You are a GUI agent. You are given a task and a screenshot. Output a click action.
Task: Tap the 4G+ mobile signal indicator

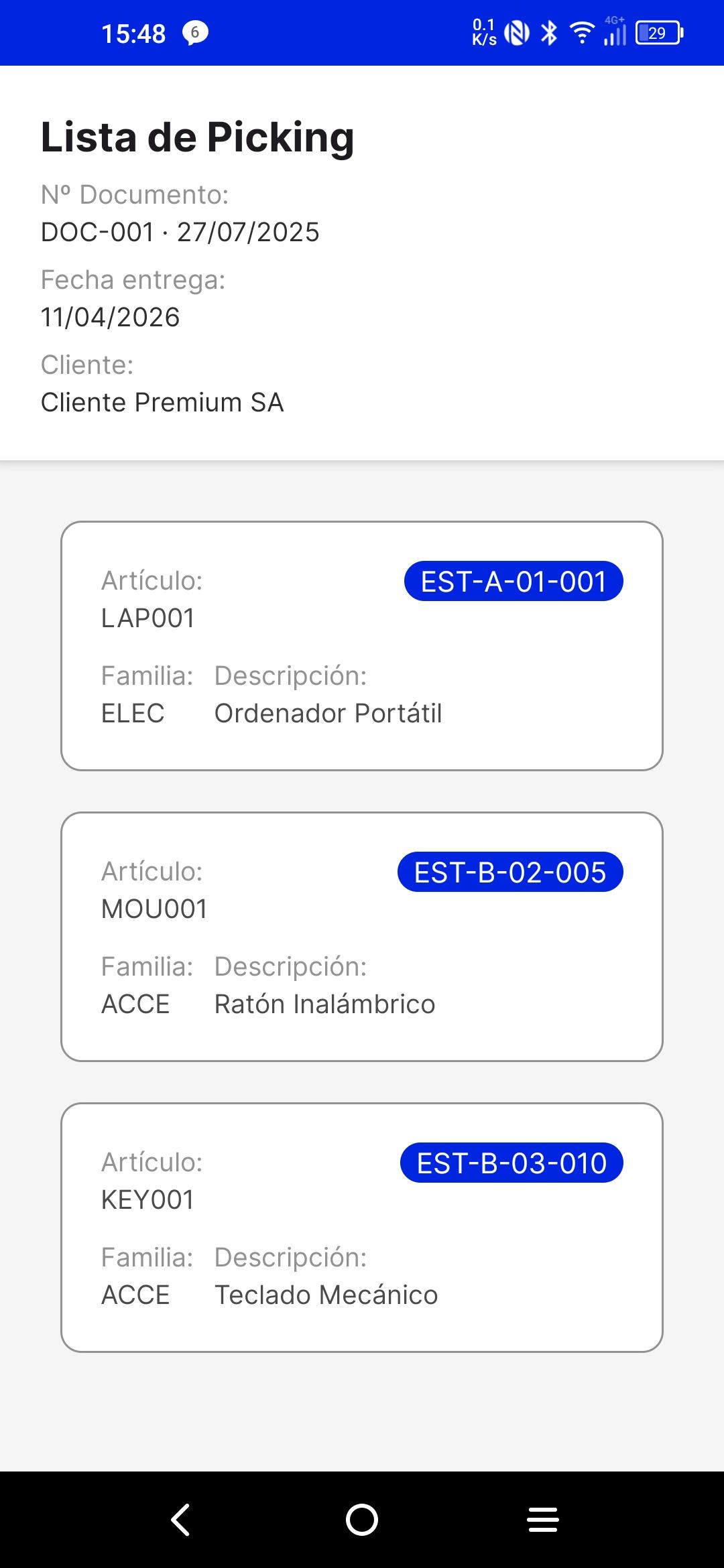tap(613, 31)
